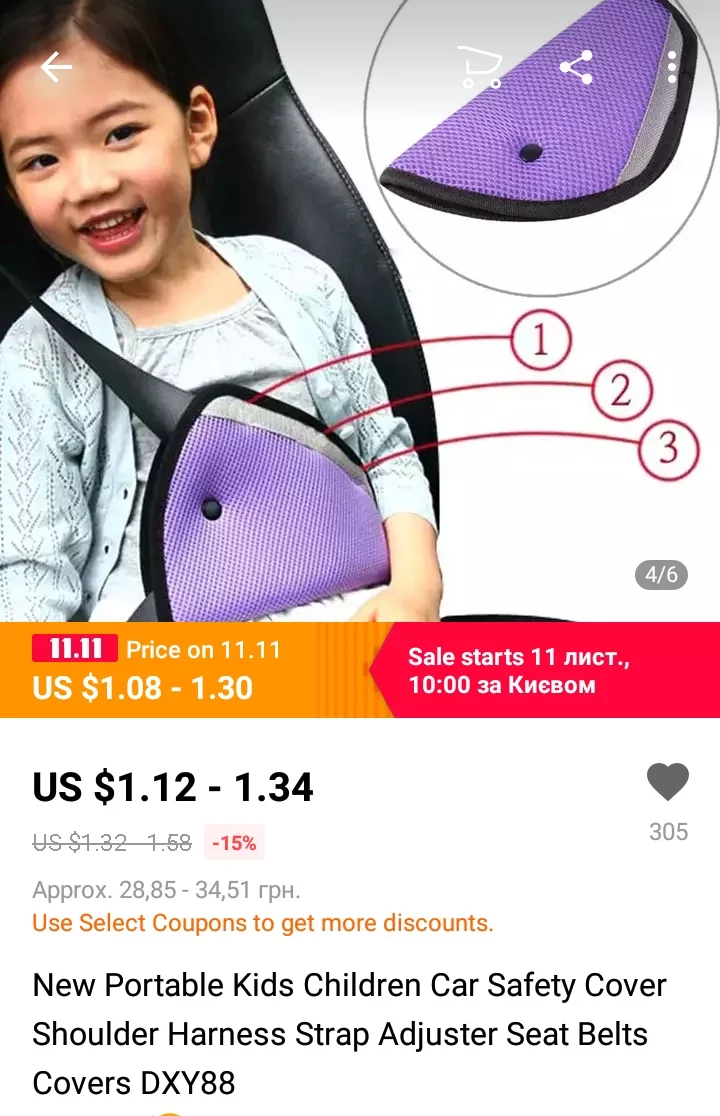720x1116 pixels.
Task: Go back using the arrow icon
Action: pos(56,67)
